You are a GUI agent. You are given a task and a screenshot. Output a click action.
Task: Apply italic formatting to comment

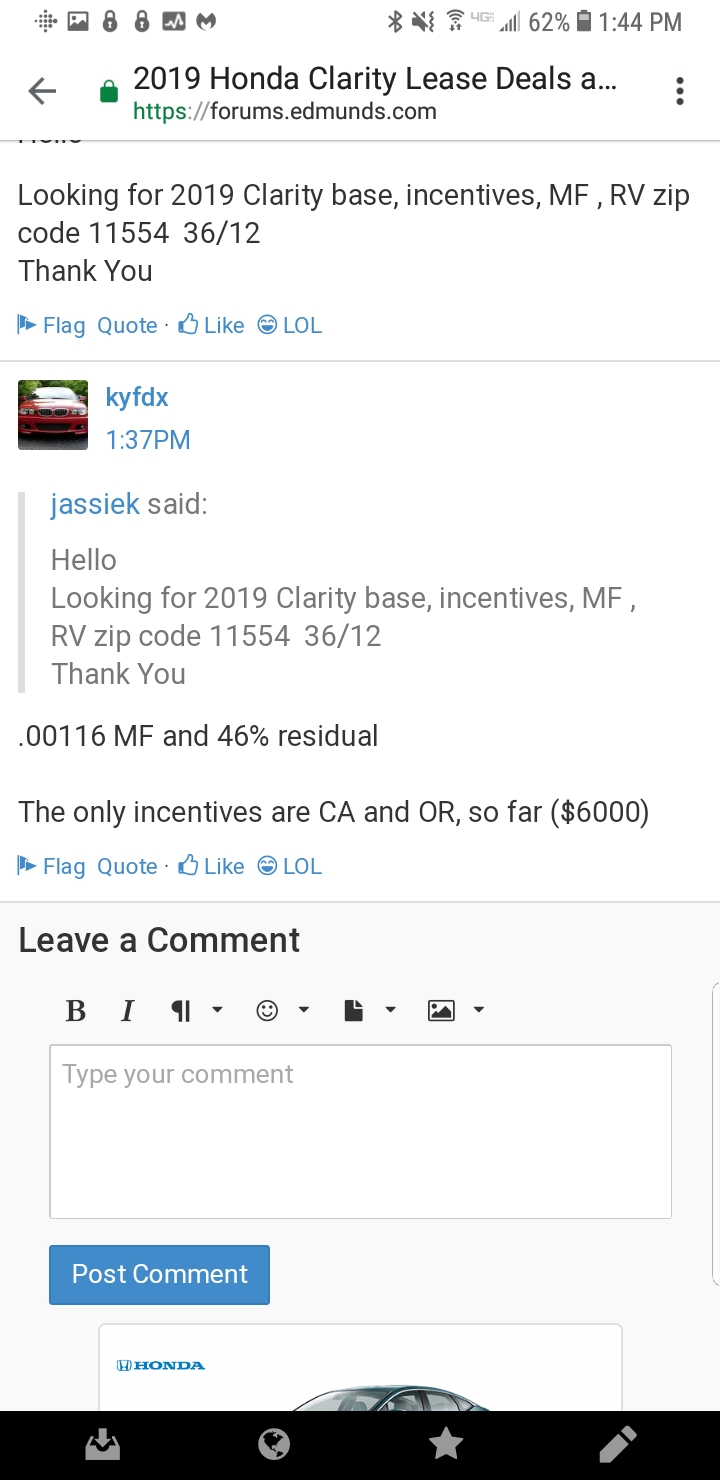tap(127, 1011)
